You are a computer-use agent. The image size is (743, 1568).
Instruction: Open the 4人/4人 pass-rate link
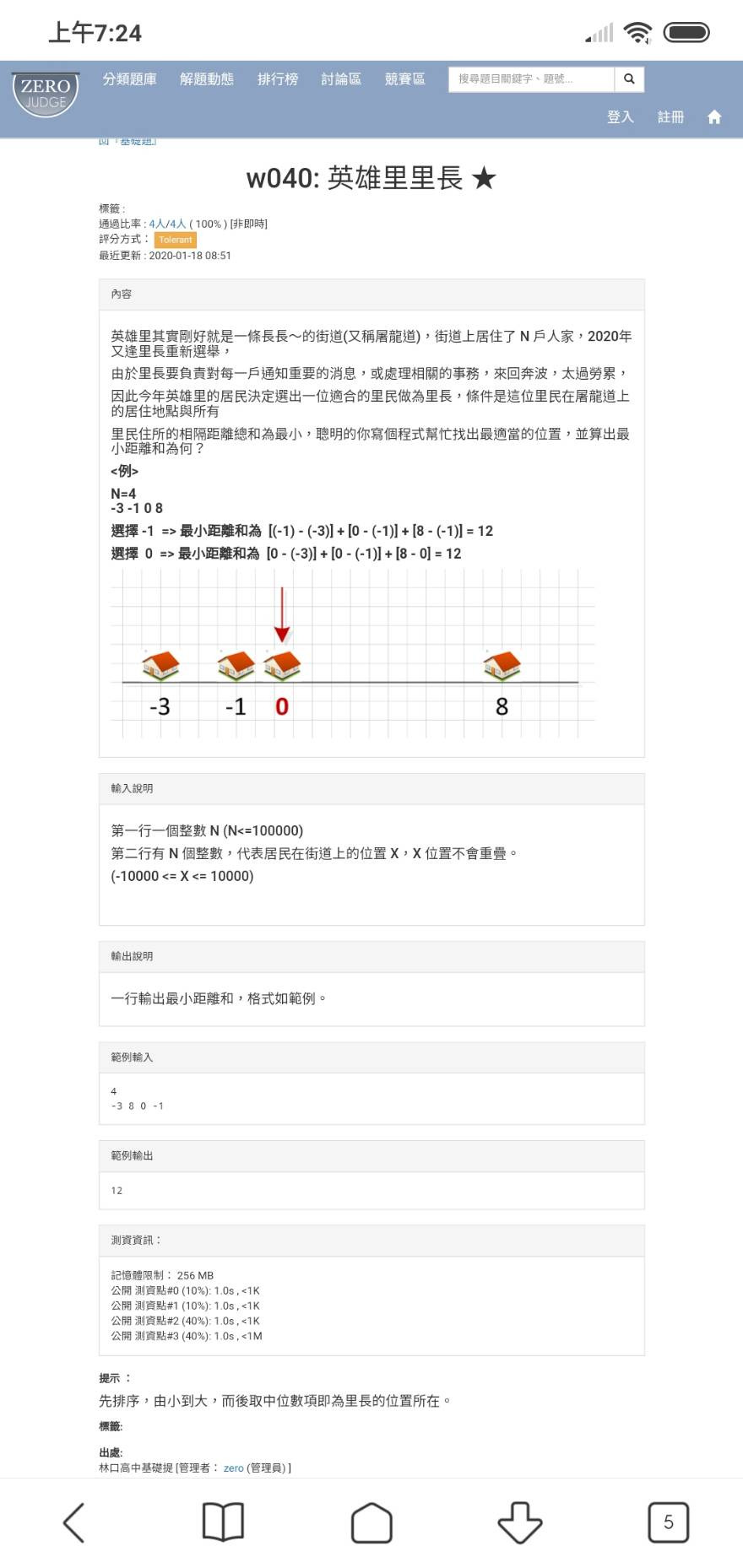click(167, 224)
